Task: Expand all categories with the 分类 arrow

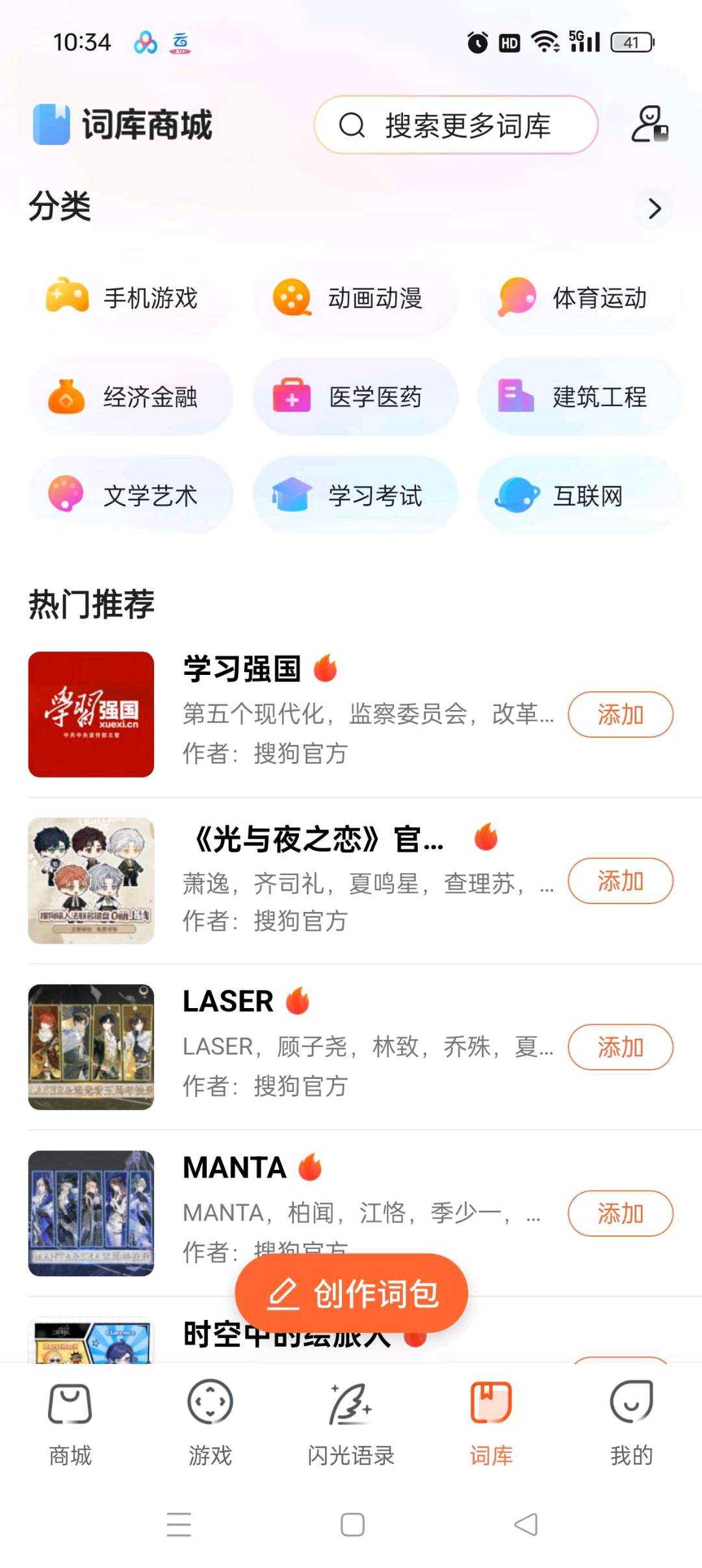Action: [x=654, y=209]
